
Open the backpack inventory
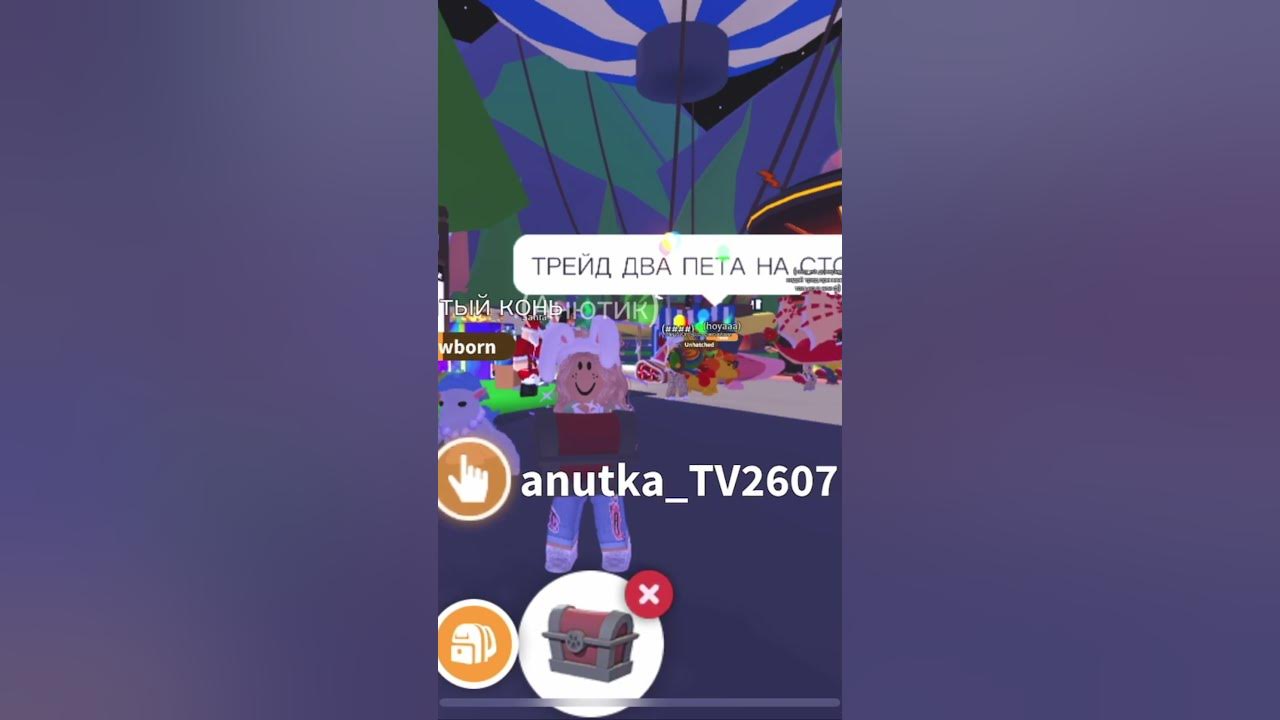click(x=471, y=645)
